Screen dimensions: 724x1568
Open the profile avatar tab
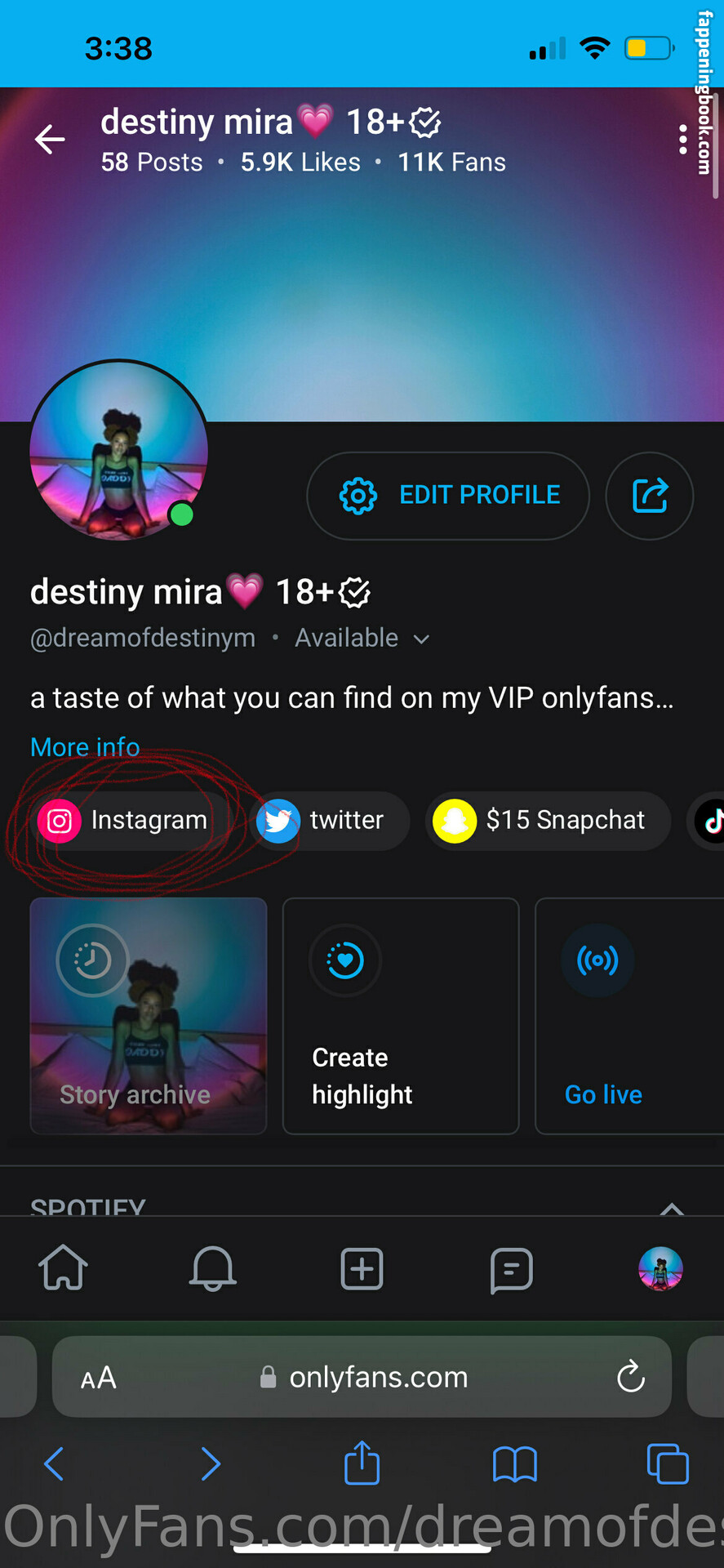tap(660, 1269)
